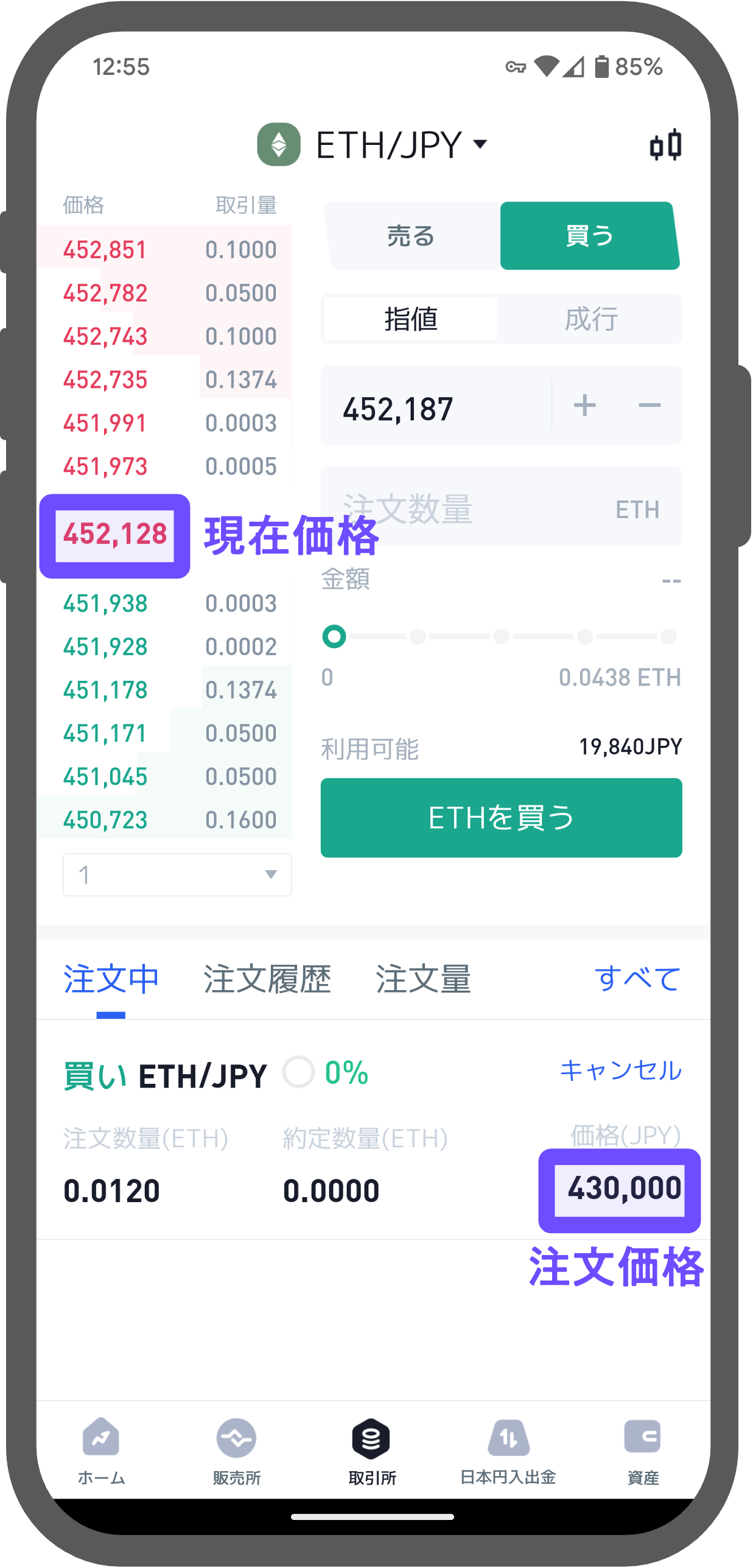Switch to the 売る sell tab

click(412, 236)
